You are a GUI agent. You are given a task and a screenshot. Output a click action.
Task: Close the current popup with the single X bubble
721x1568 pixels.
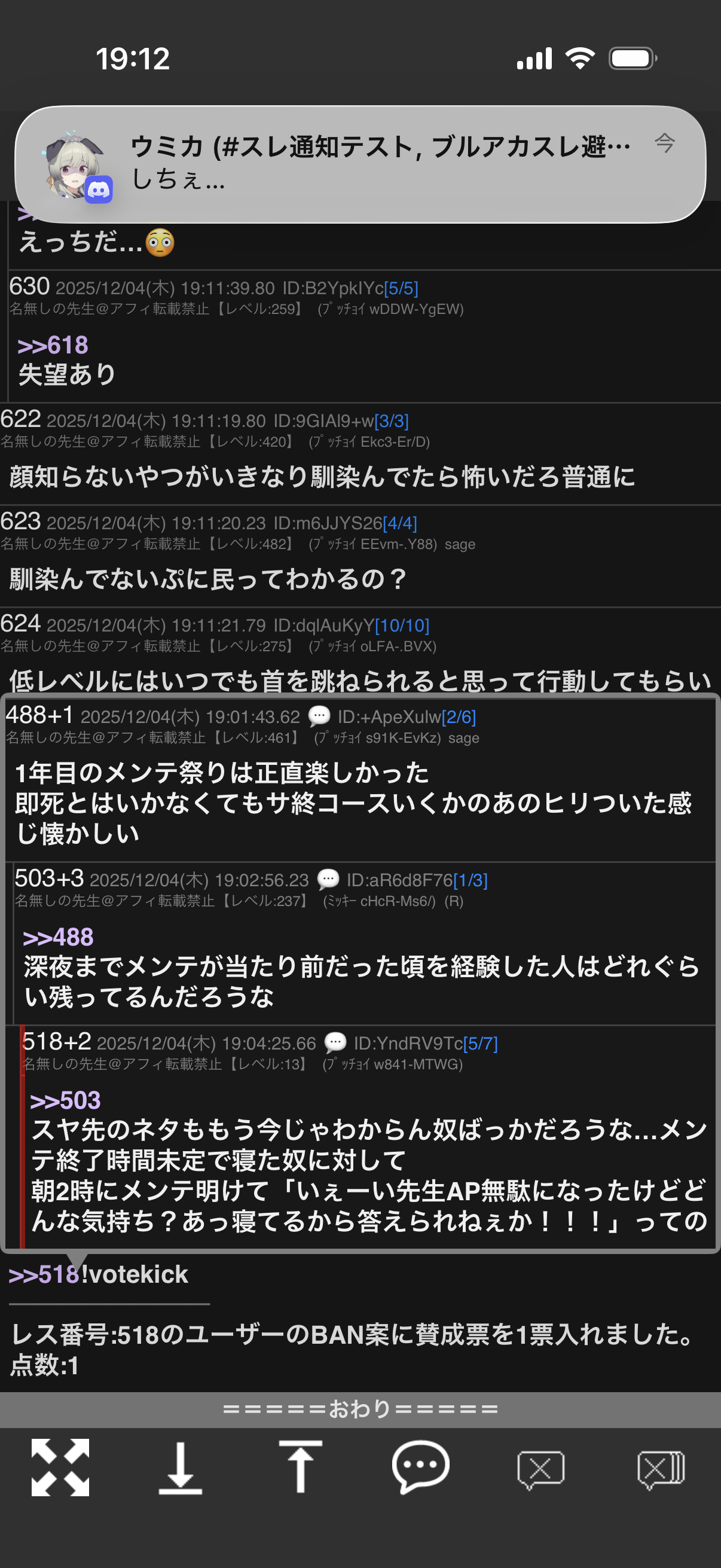(x=540, y=1469)
